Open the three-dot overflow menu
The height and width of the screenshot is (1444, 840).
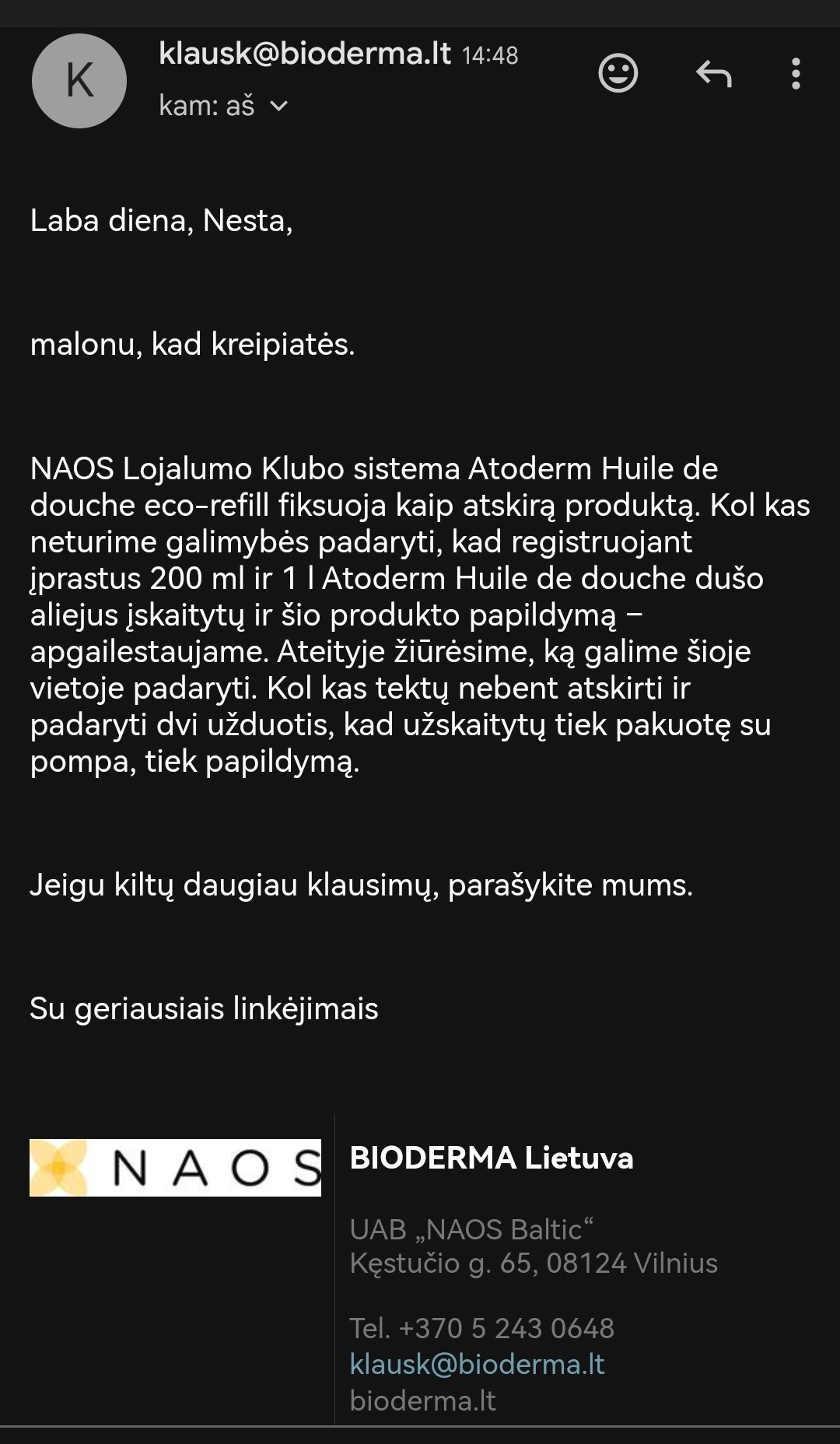click(796, 74)
